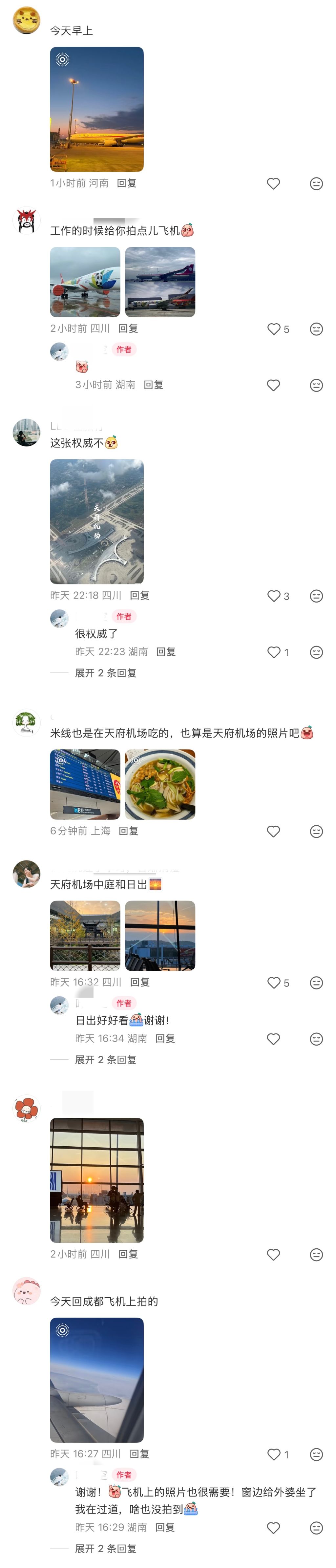Viewport: 336px width, 1568px height.
Task: Like the 这张权威不 comment
Action: point(273,596)
